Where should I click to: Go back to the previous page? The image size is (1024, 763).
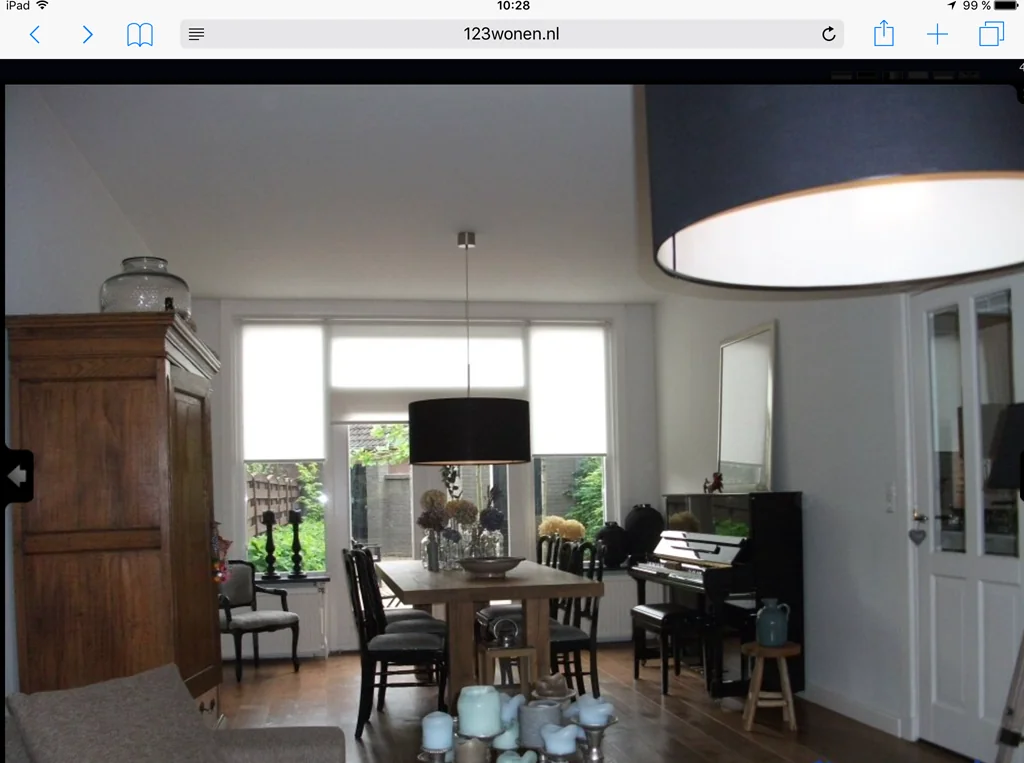35,35
